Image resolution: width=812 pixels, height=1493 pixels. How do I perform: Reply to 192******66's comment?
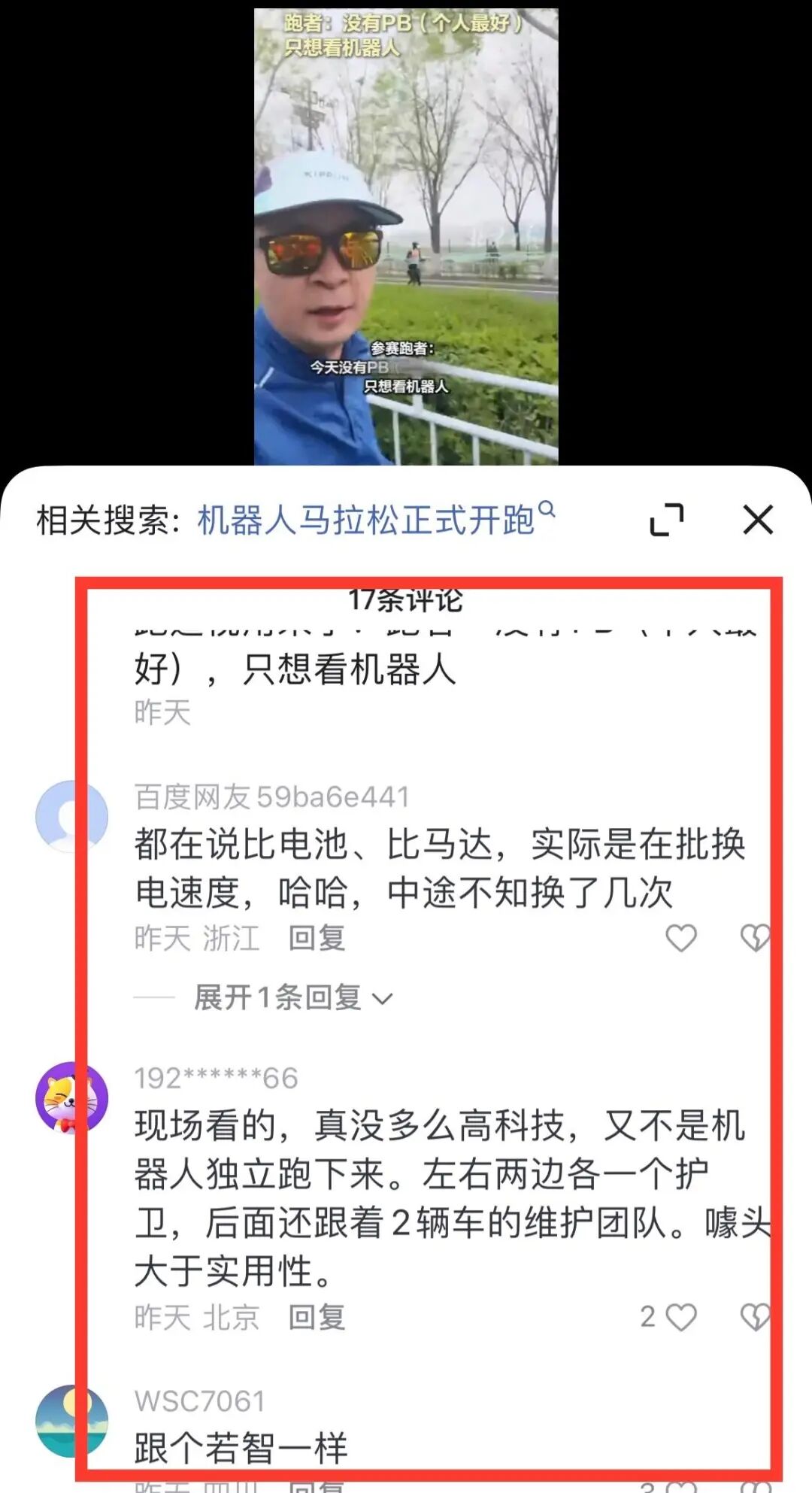pyautogui.click(x=317, y=1317)
